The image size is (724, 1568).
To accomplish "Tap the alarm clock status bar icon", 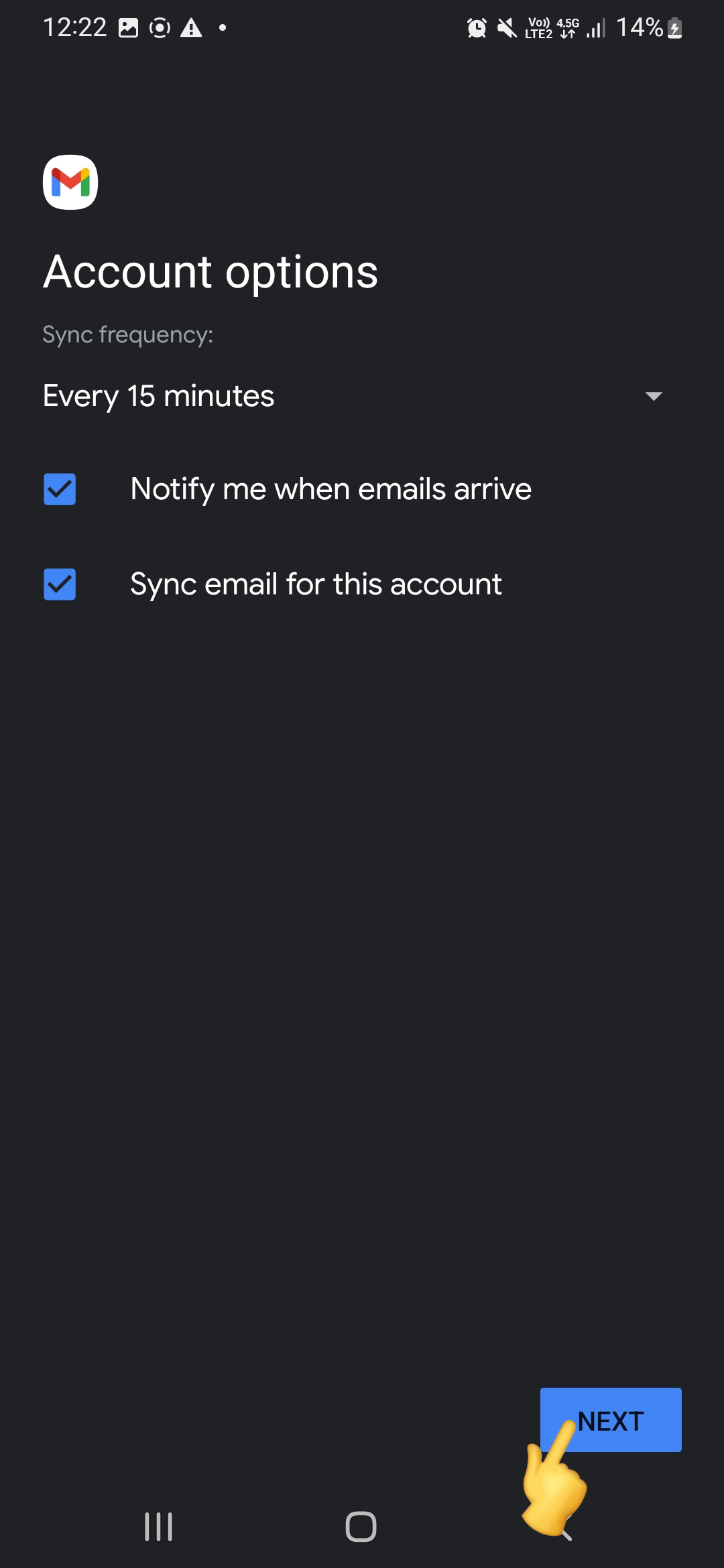I will point(477,27).
